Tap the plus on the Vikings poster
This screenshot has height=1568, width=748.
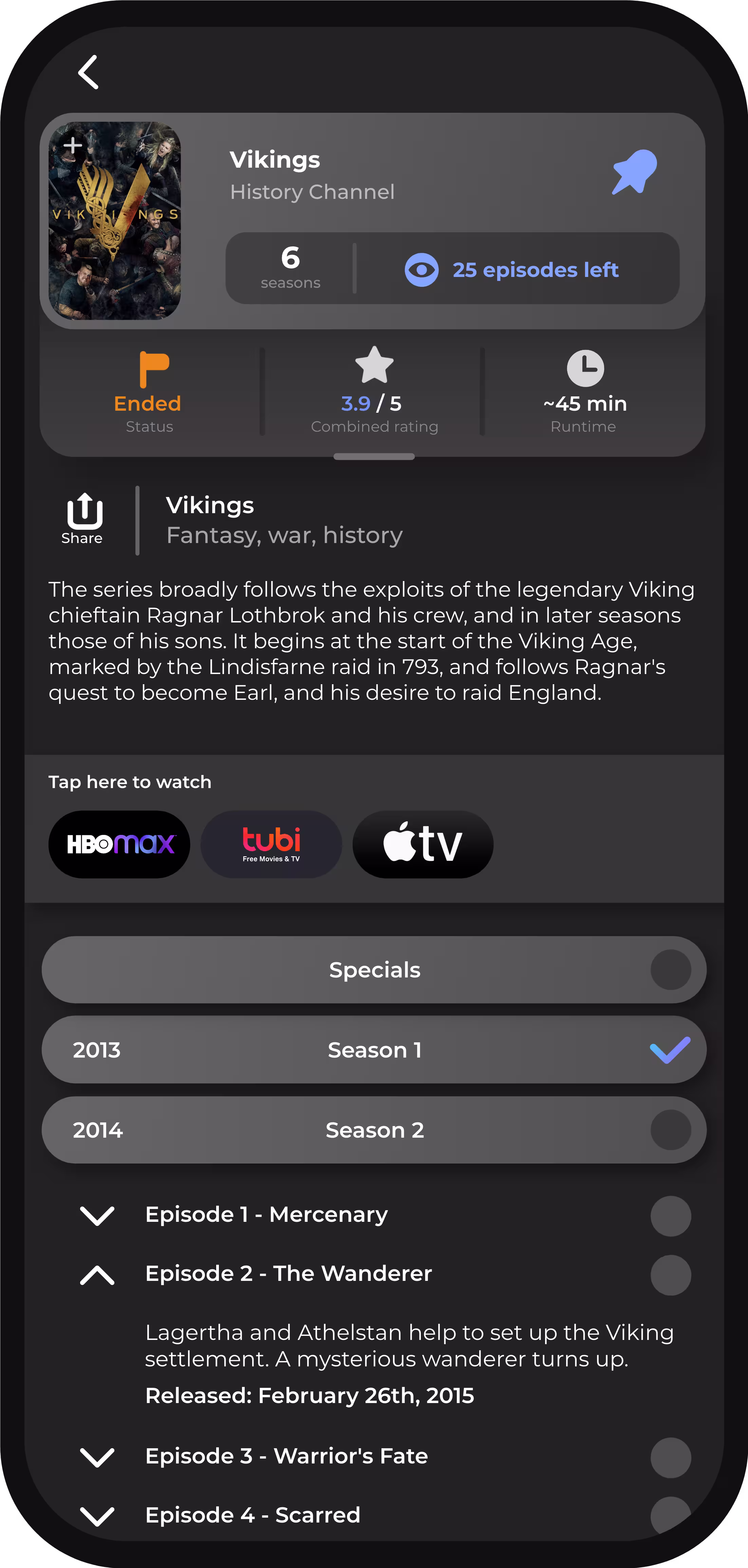73,146
